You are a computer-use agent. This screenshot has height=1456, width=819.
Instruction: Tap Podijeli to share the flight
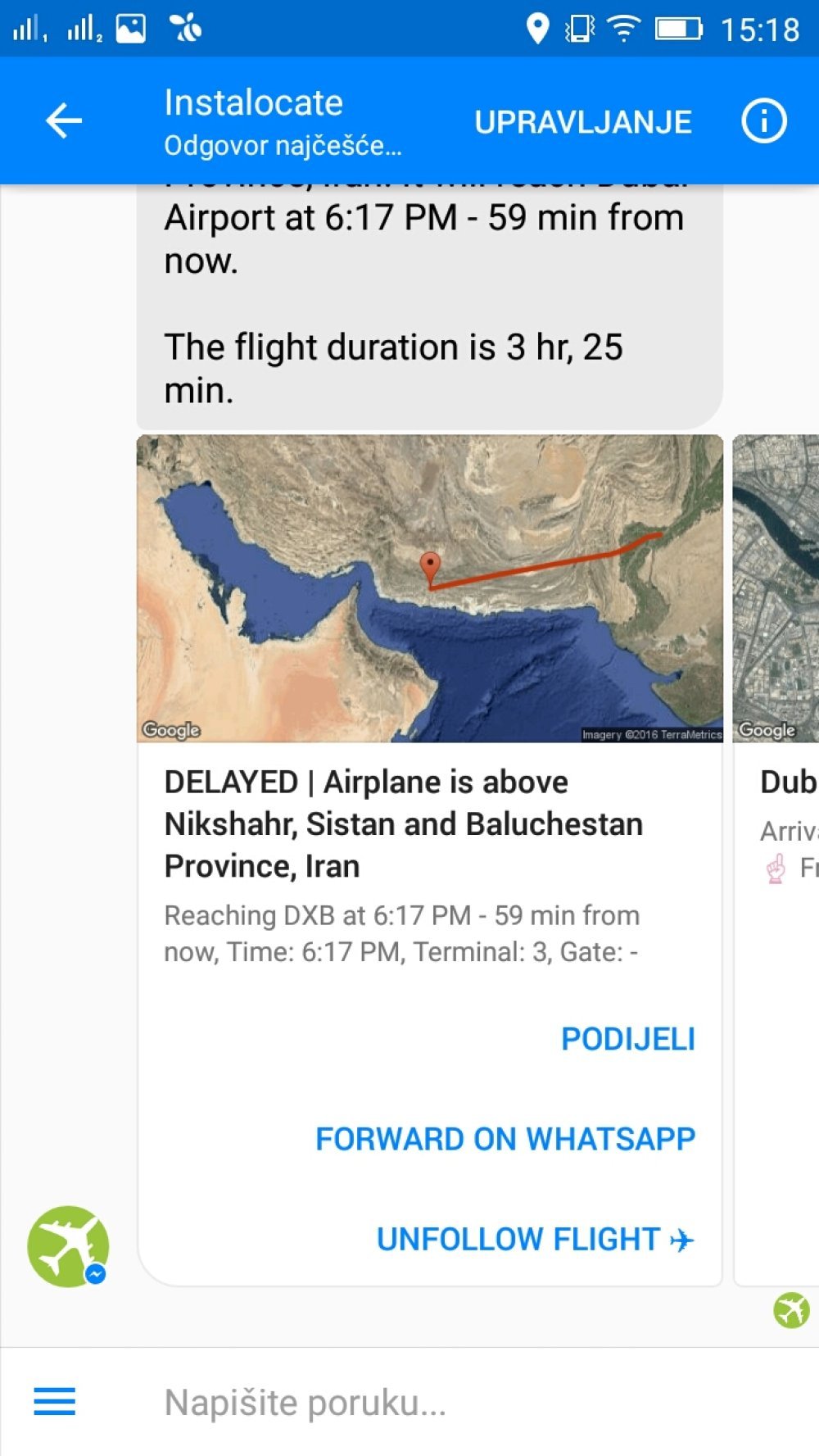[628, 1039]
